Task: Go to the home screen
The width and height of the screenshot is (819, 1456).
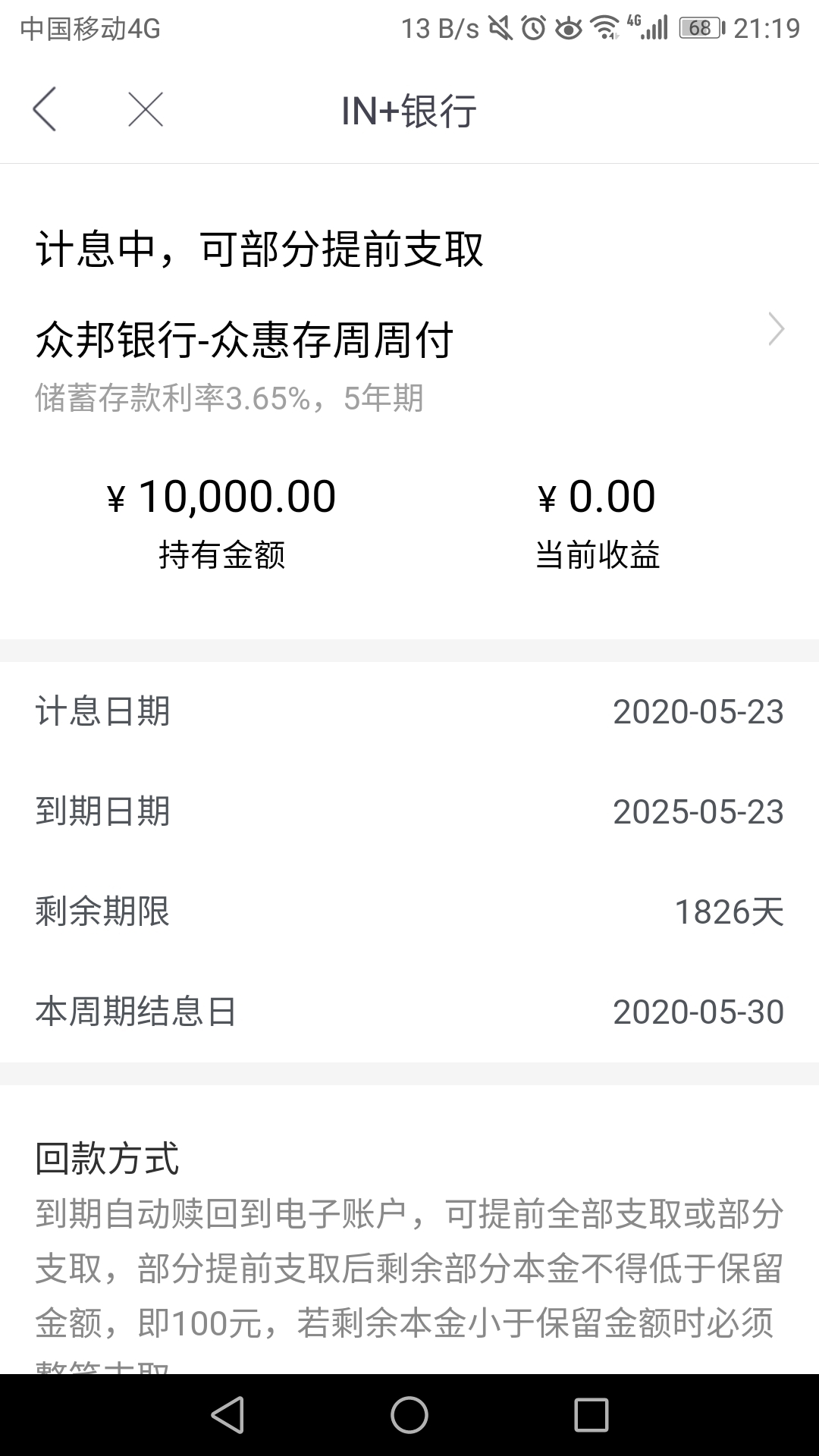Action: pyautogui.click(x=409, y=1415)
